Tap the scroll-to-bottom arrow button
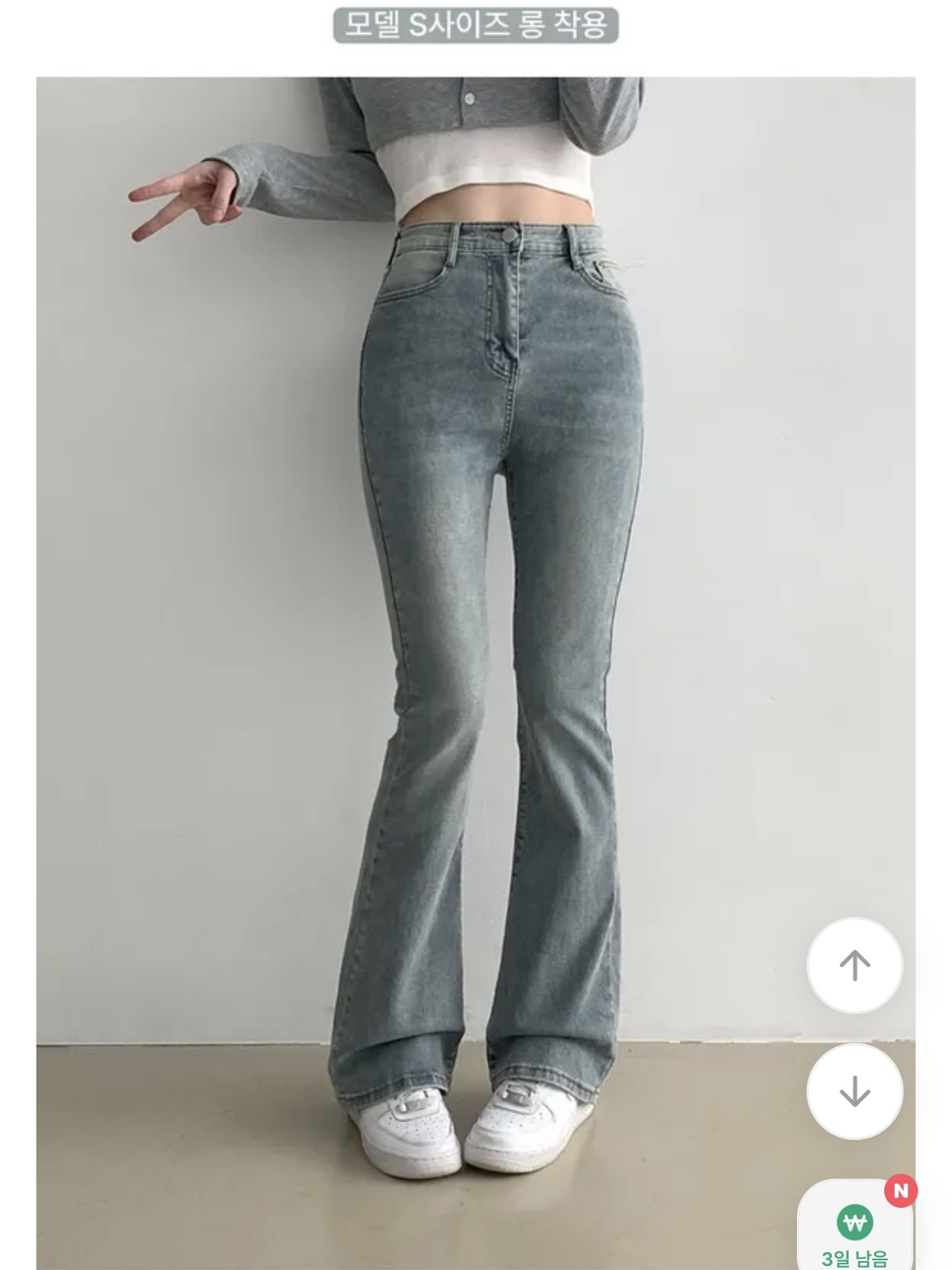Viewport: 952px width, 1270px height. tap(854, 1091)
